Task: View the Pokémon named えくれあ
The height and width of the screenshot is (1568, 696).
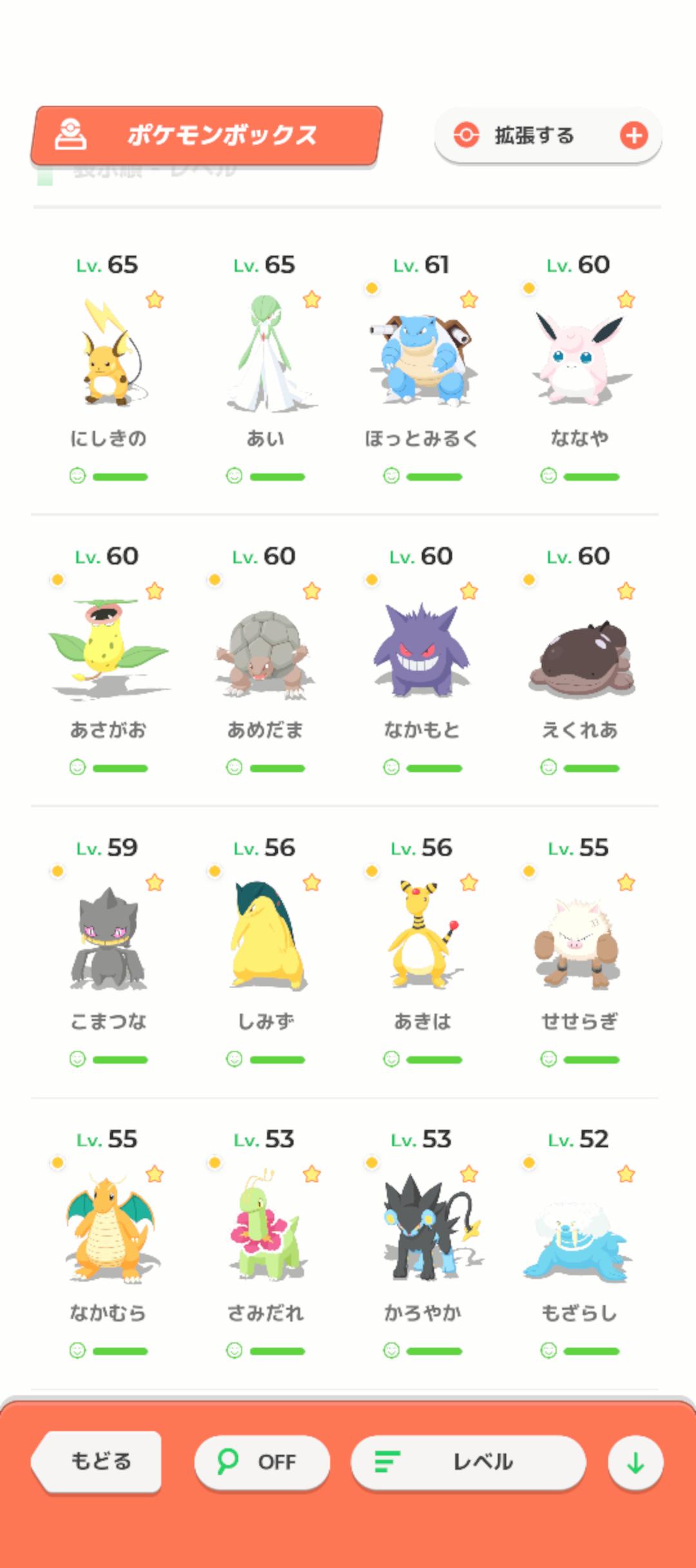Action: coord(579,650)
